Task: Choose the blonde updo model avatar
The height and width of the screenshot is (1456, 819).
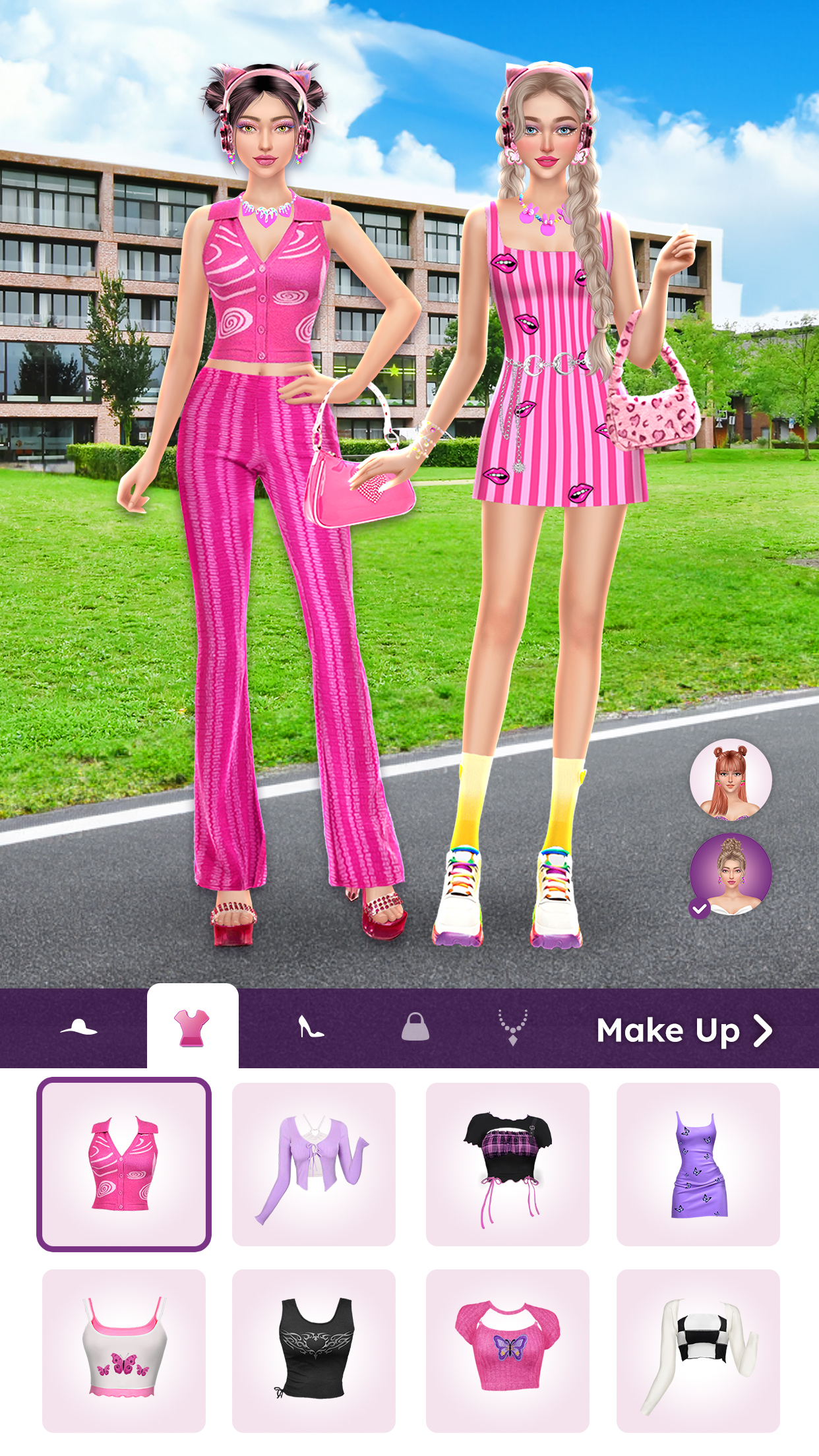Action: coord(730,874)
